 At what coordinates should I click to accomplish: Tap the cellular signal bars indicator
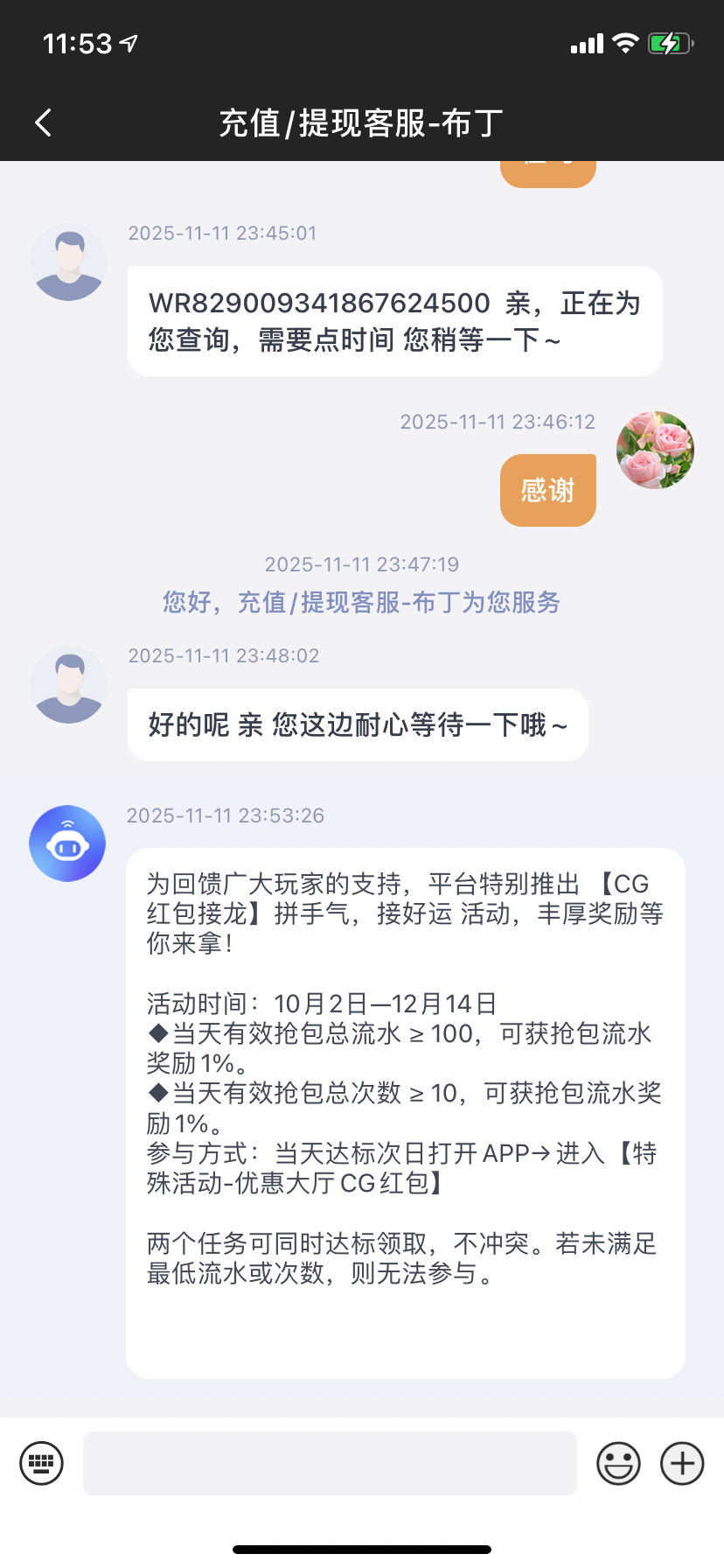point(588,41)
